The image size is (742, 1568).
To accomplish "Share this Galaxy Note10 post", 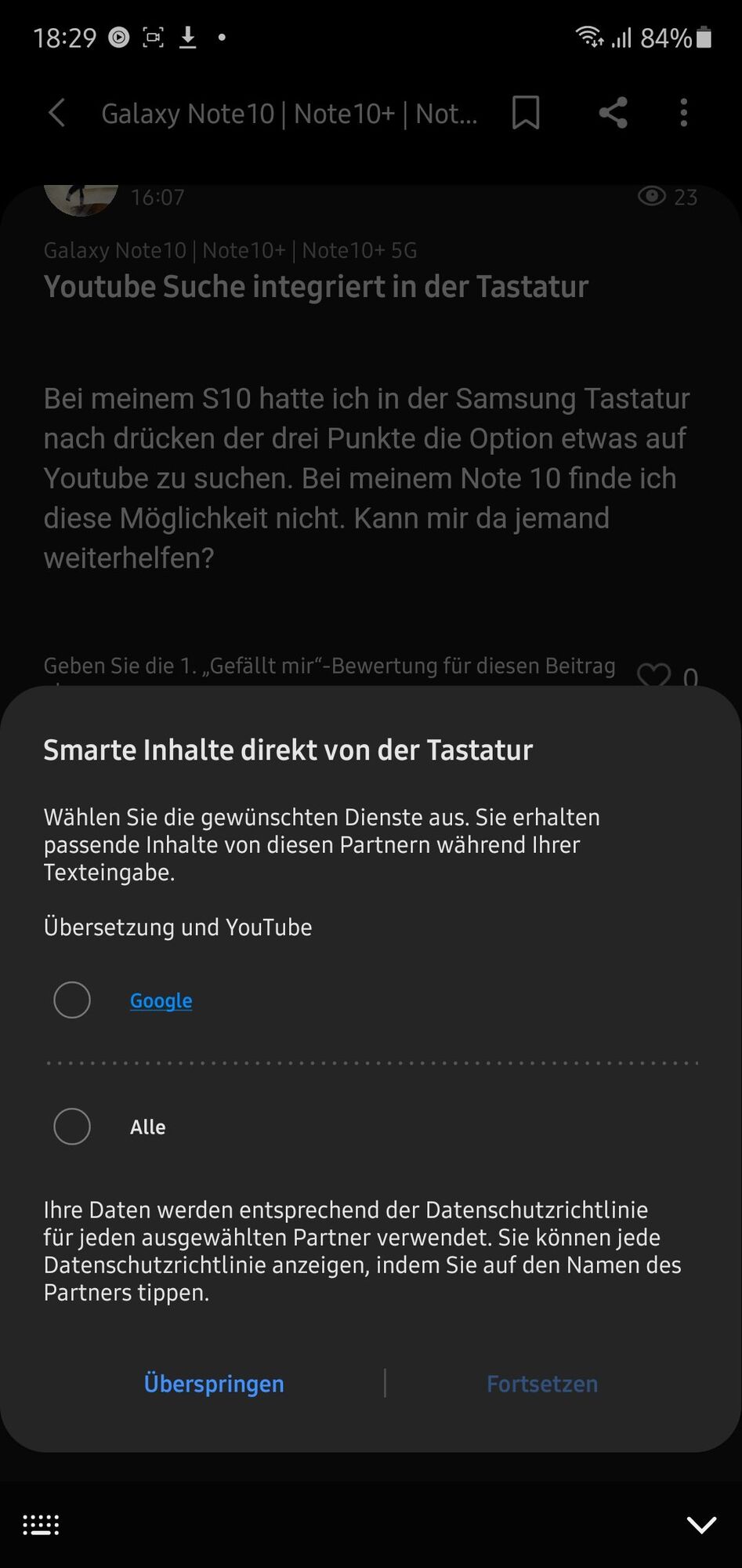I will [614, 113].
